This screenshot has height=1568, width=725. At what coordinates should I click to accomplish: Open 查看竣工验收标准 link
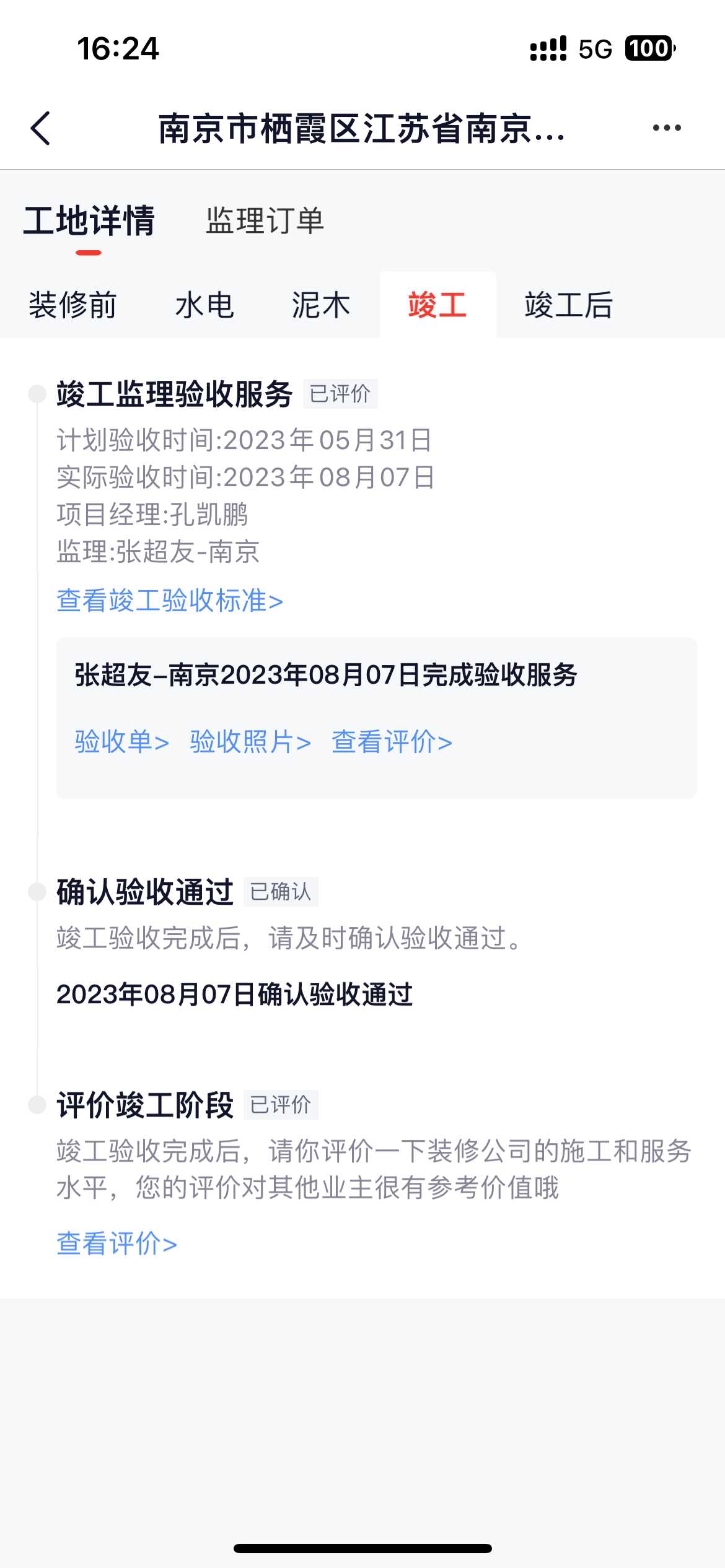(170, 601)
